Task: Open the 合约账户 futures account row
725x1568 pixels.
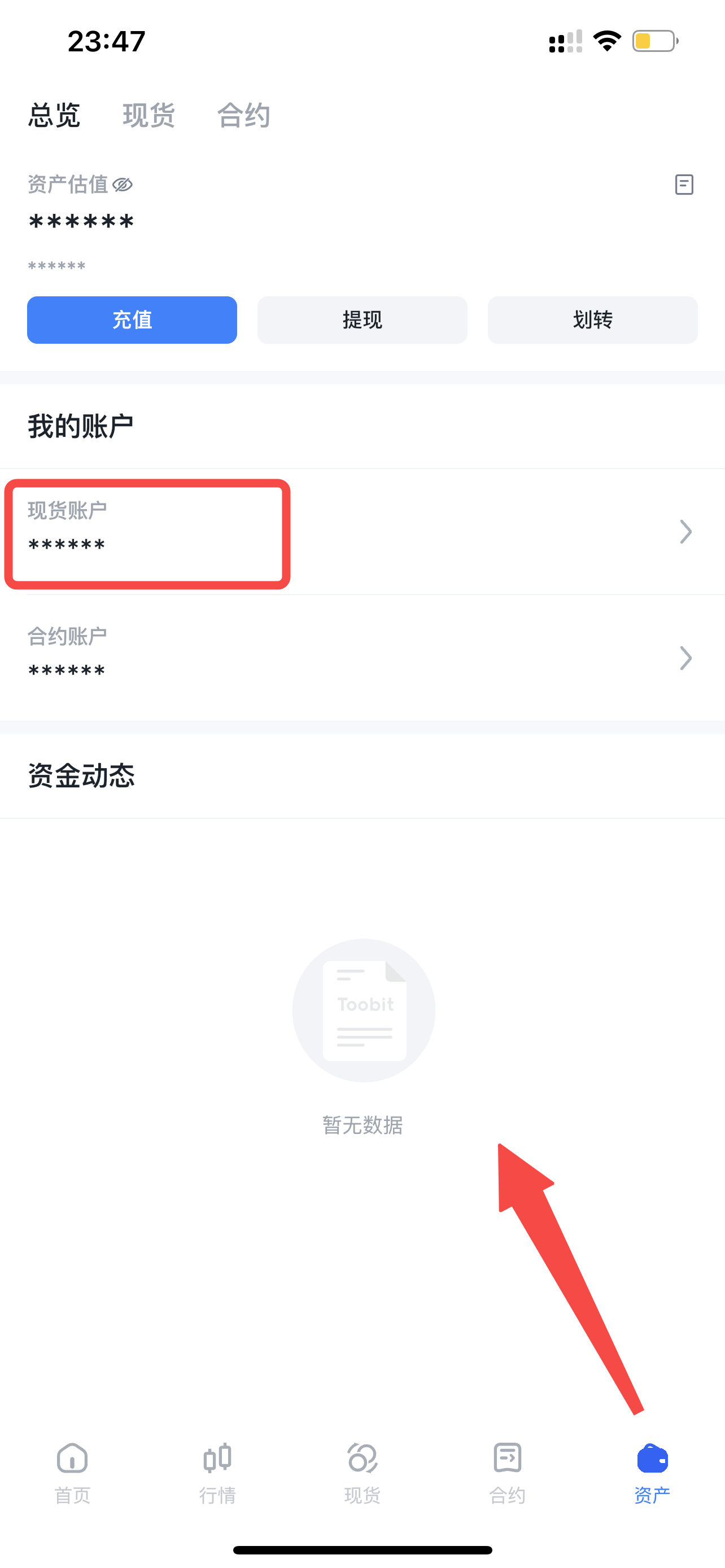Action: 362,658
